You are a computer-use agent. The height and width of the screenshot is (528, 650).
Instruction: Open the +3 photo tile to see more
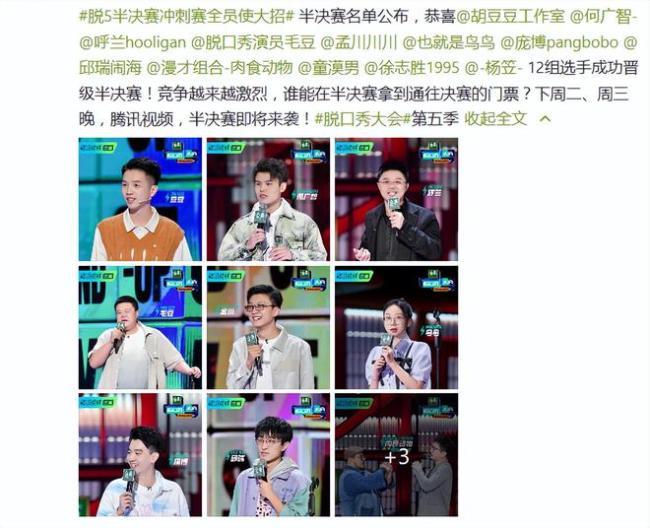click(396, 455)
